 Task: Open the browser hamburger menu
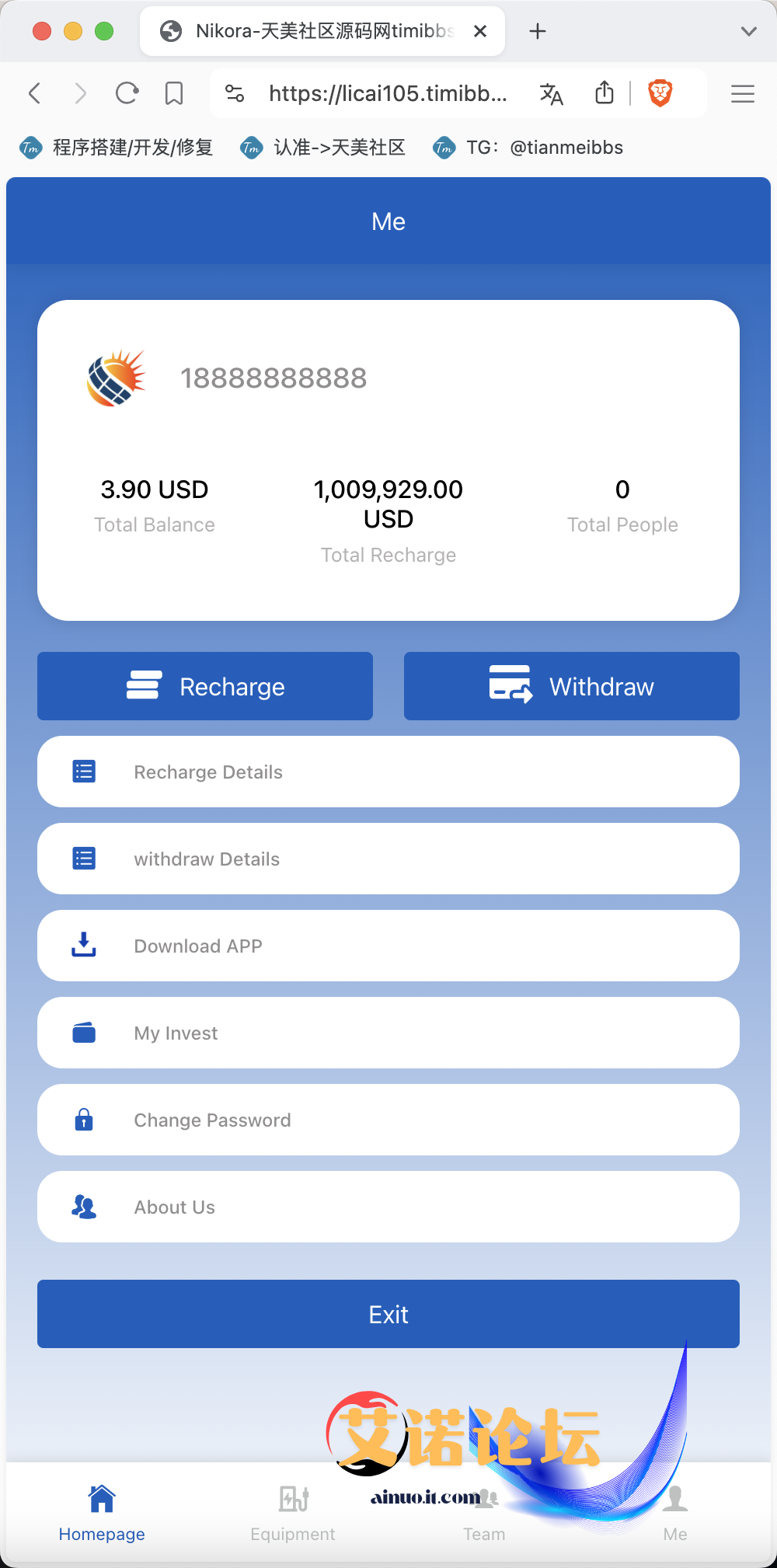tap(743, 94)
